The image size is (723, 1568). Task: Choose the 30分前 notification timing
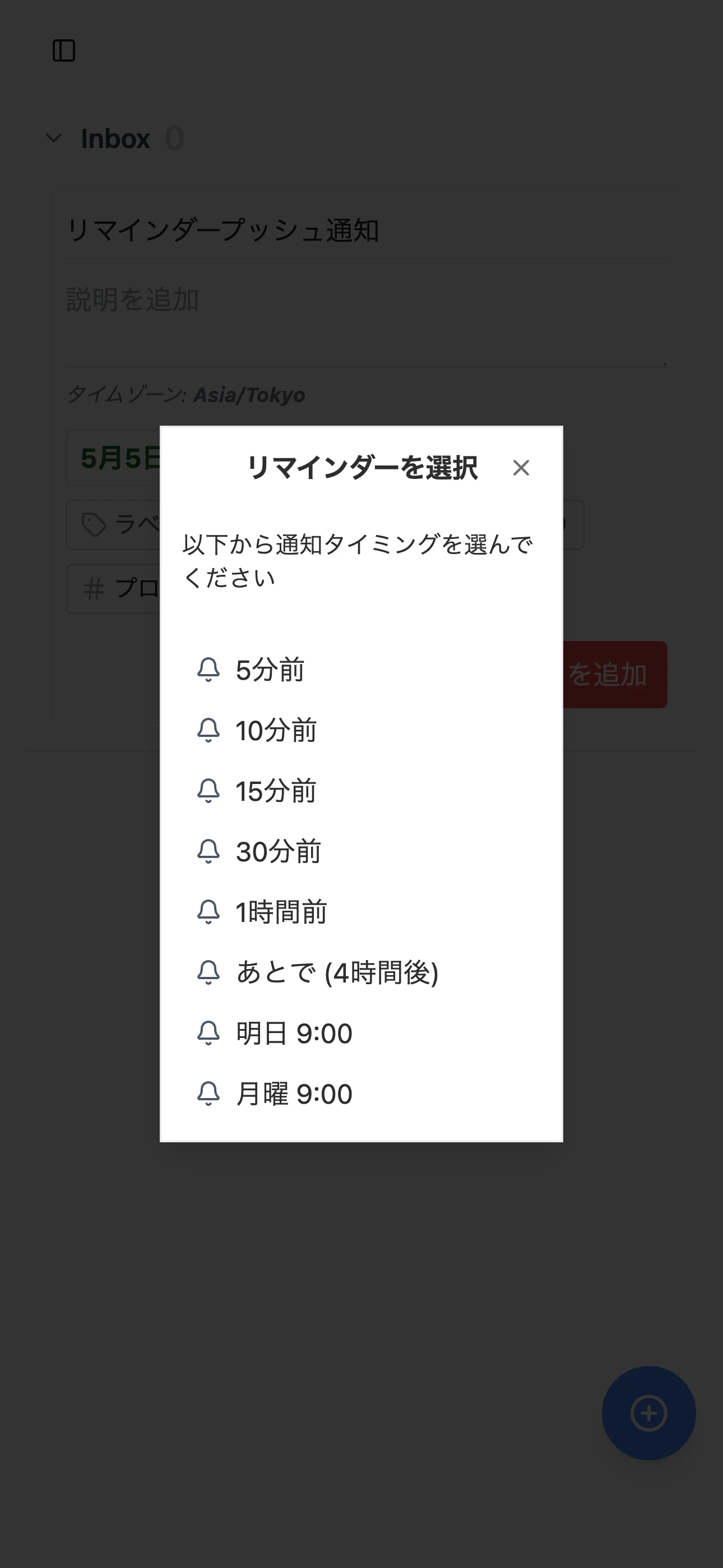click(x=278, y=850)
